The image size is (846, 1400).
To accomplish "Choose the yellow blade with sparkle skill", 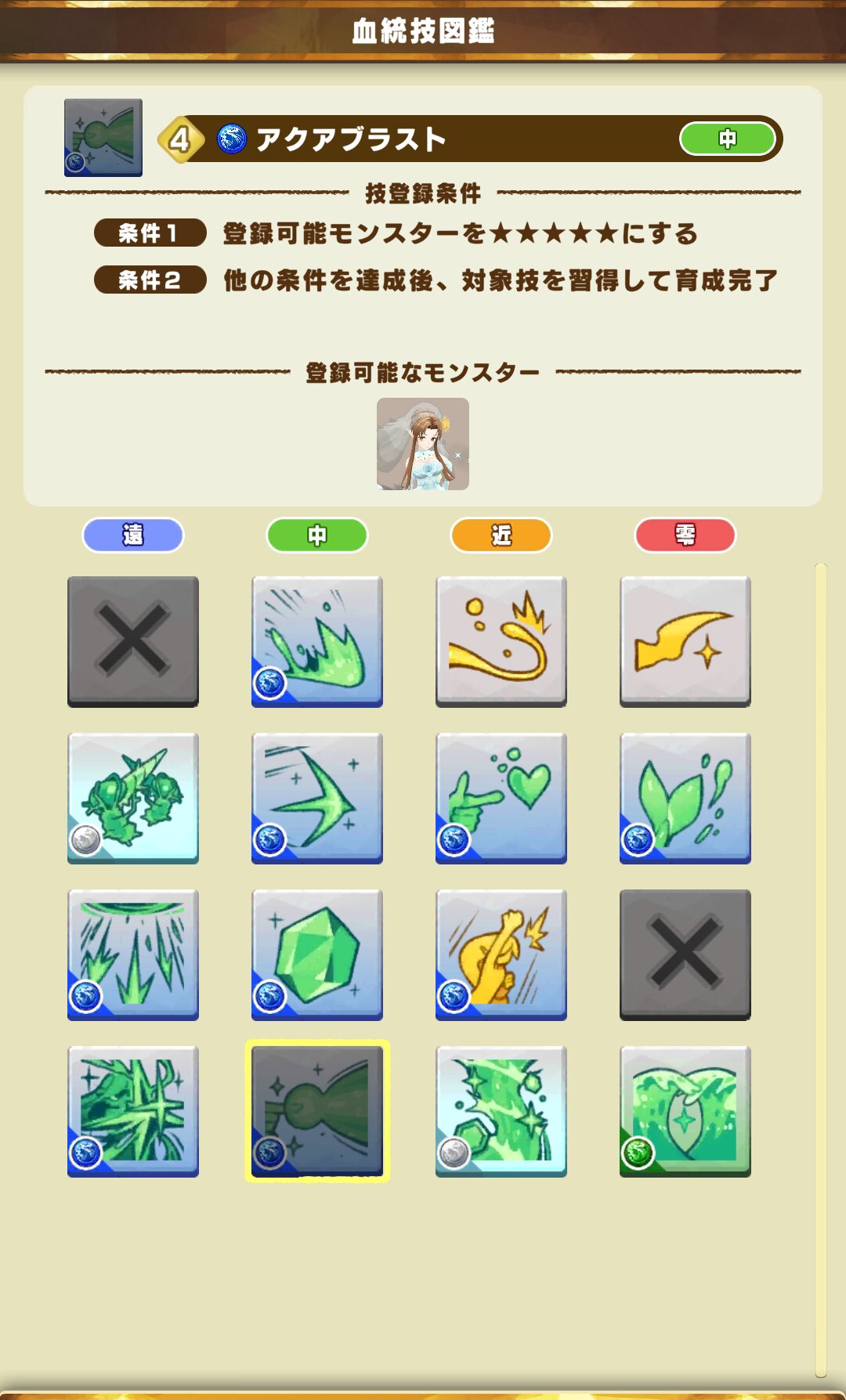I will [x=685, y=641].
